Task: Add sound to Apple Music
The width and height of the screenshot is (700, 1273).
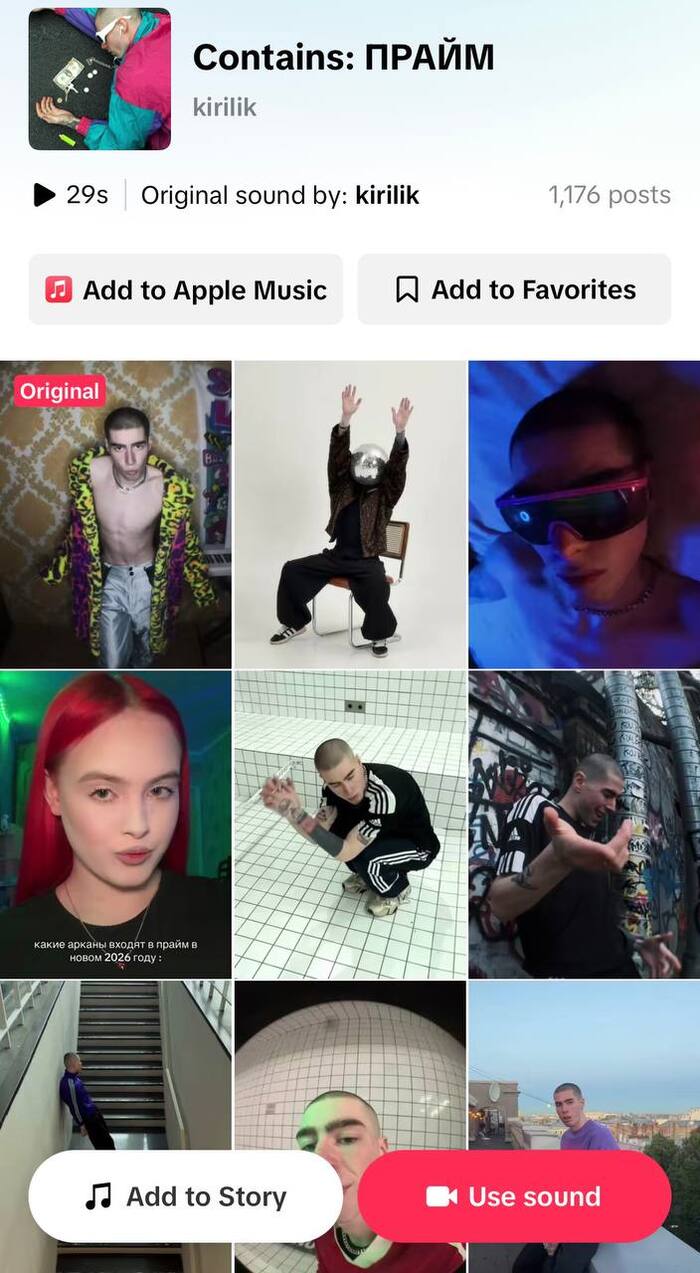Action: tap(186, 290)
